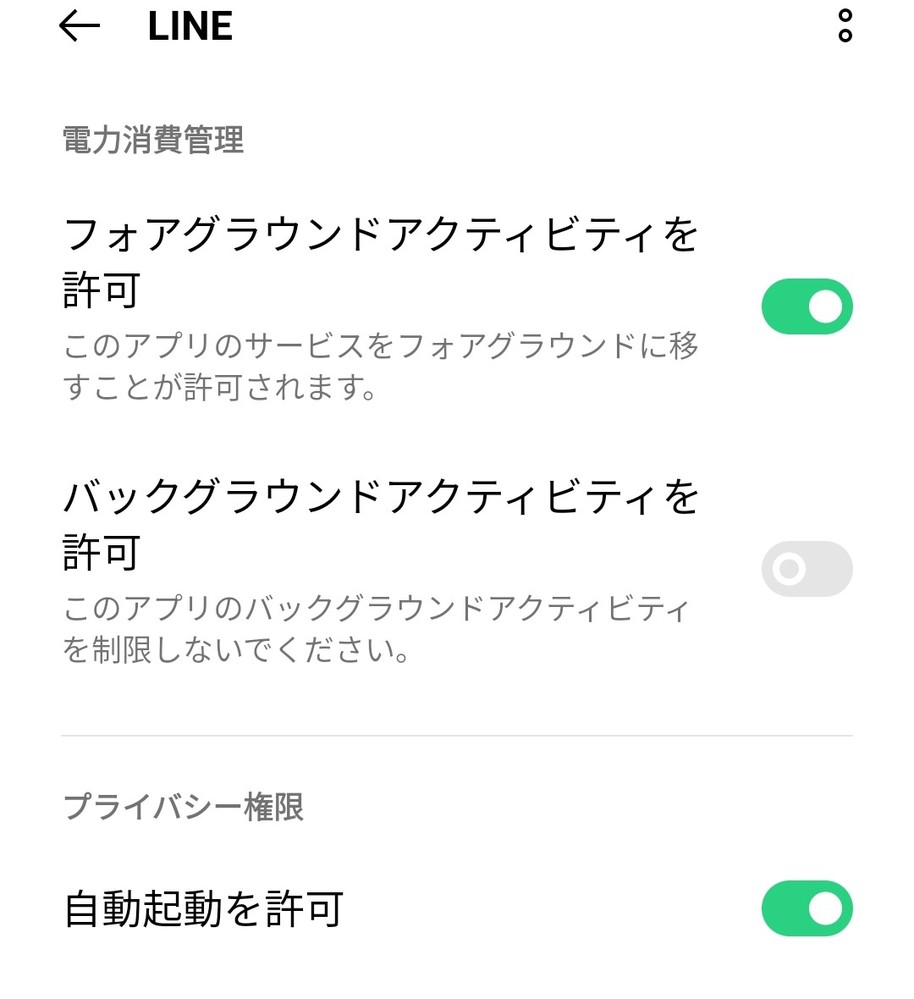914x999 pixels.
Task: Enable the バックグラウンドアクティビティを許可 switch
Action: [806, 569]
